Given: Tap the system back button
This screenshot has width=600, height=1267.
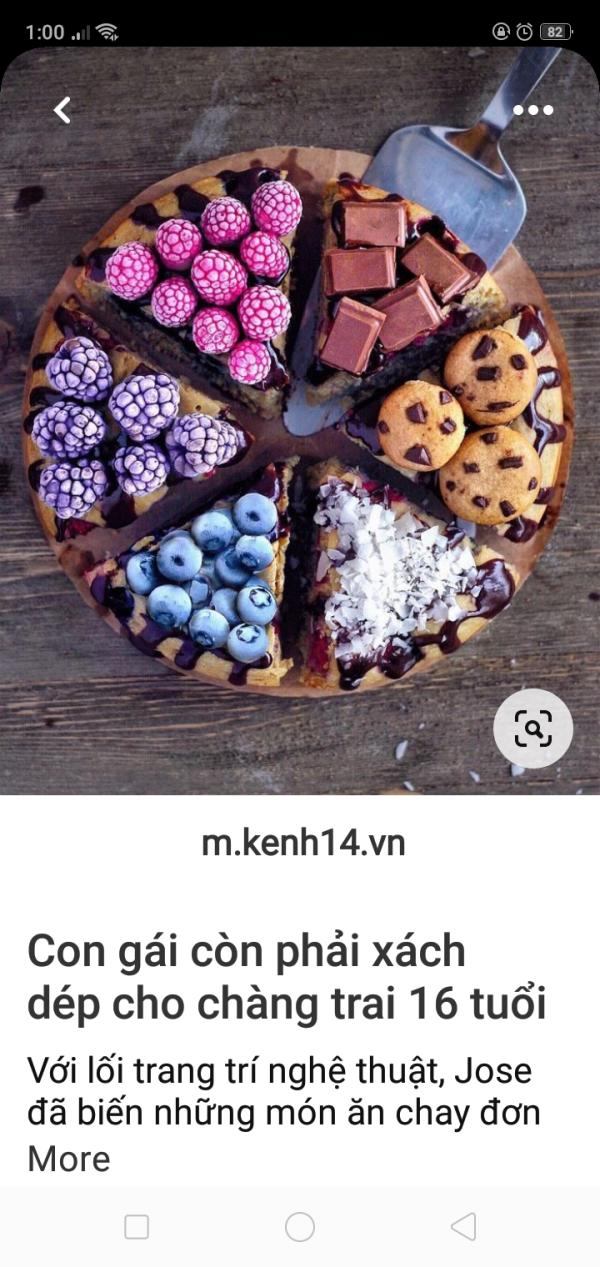Looking at the screenshot, I should point(463,1227).
